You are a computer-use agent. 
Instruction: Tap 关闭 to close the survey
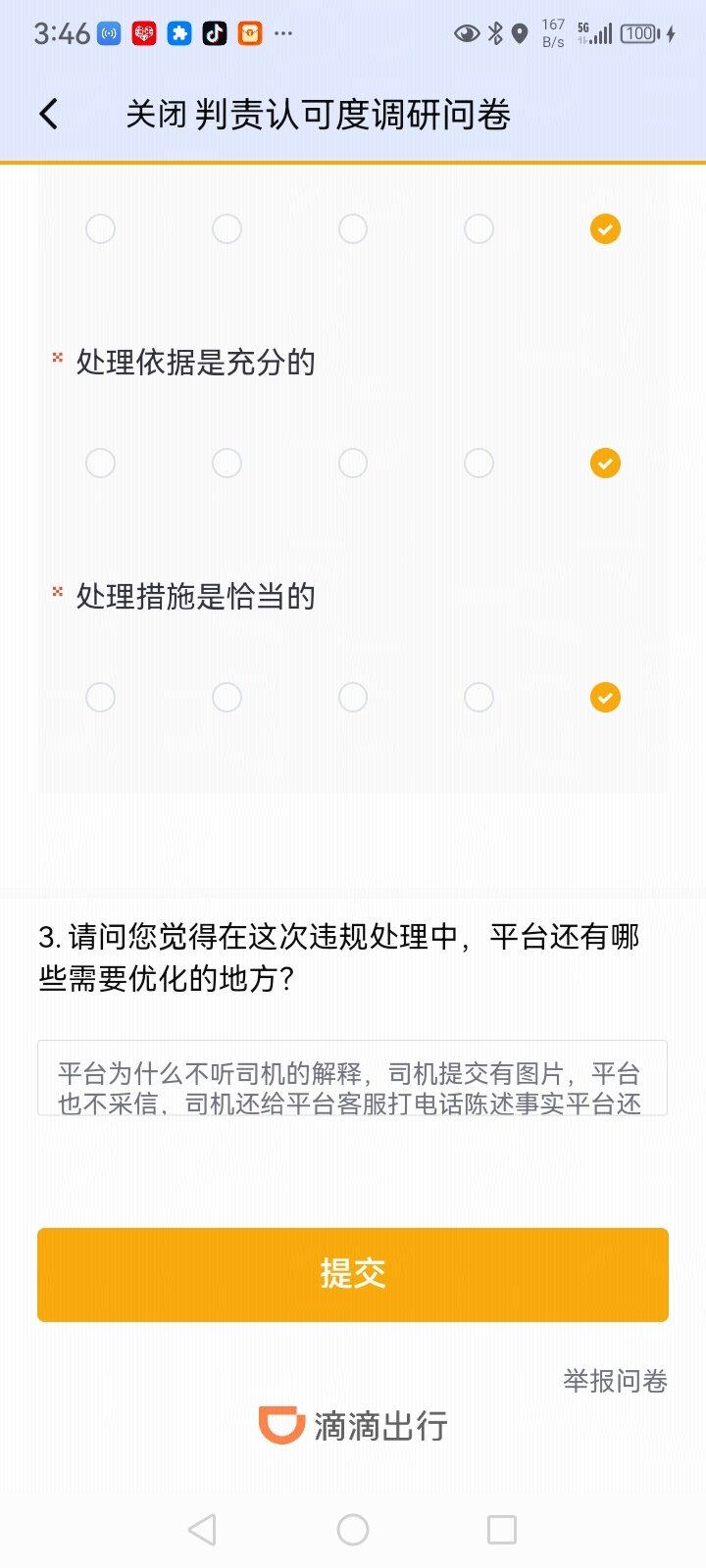click(156, 115)
